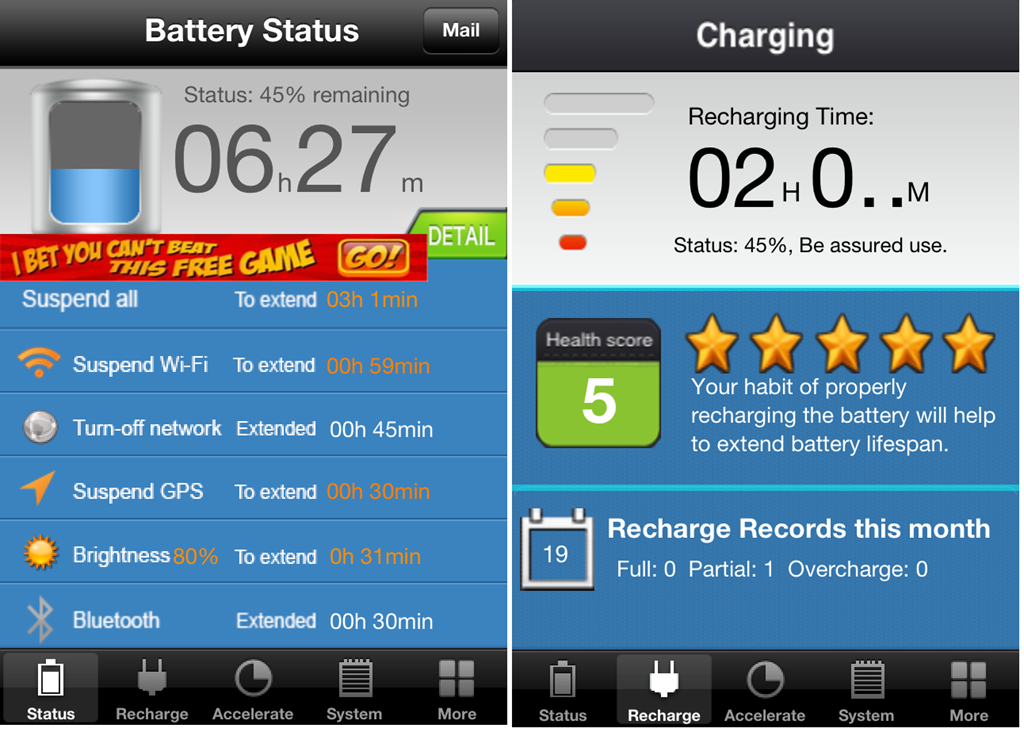Screen dimensions: 1024x732
Task: Switch to Accelerate tab on Battery Status screen
Action: click(x=253, y=690)
